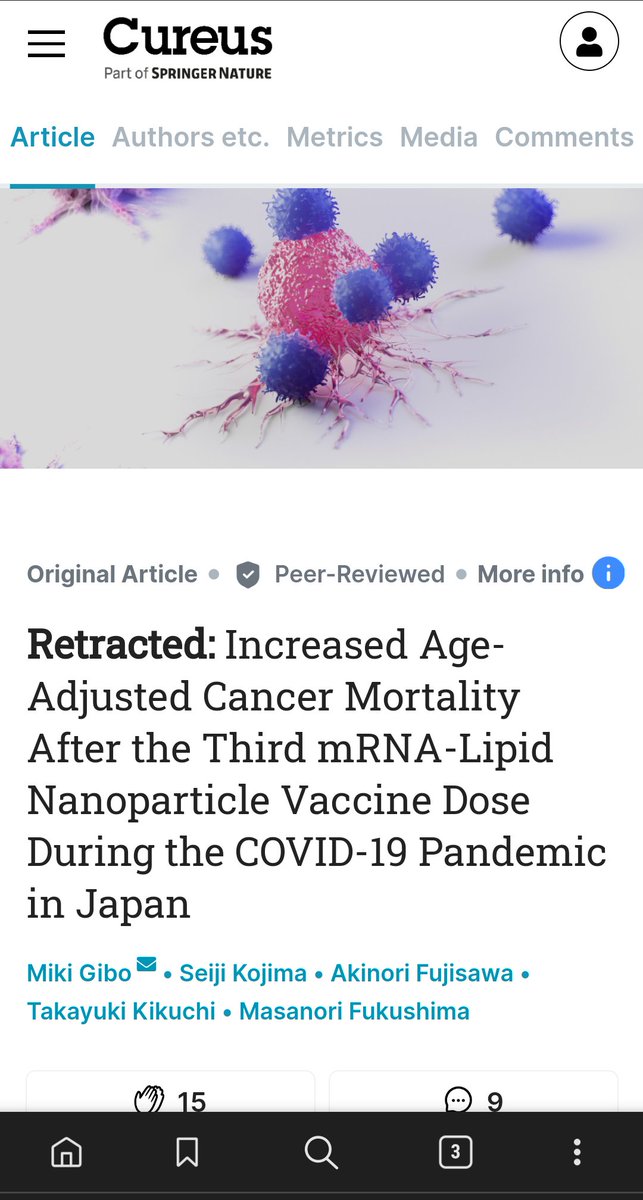Open author Masanori Fukushima's profile
The height and width of the screenshot is (1200, 643).
pyautogui.click(x=353, y=1011)
